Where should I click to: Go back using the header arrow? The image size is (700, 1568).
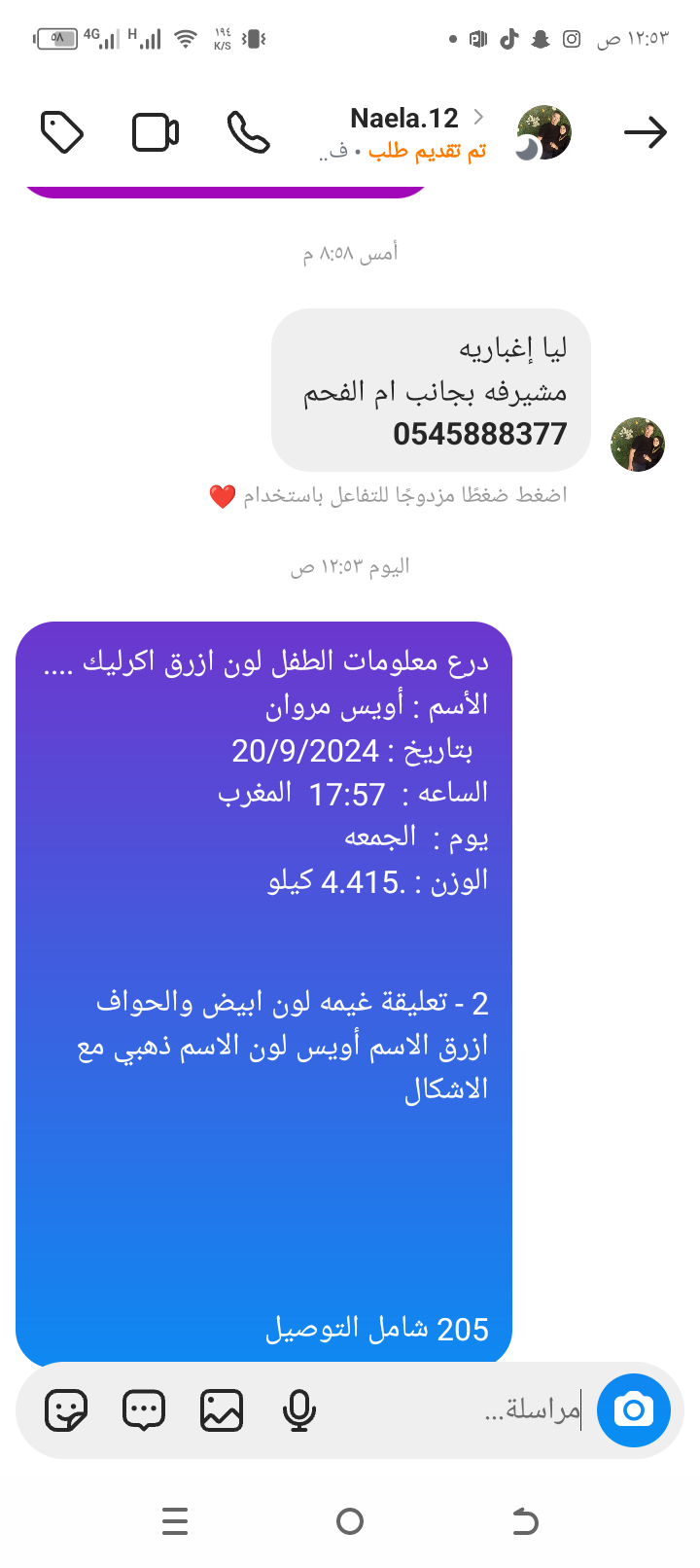pyautogui.click(x=645, y=132)
